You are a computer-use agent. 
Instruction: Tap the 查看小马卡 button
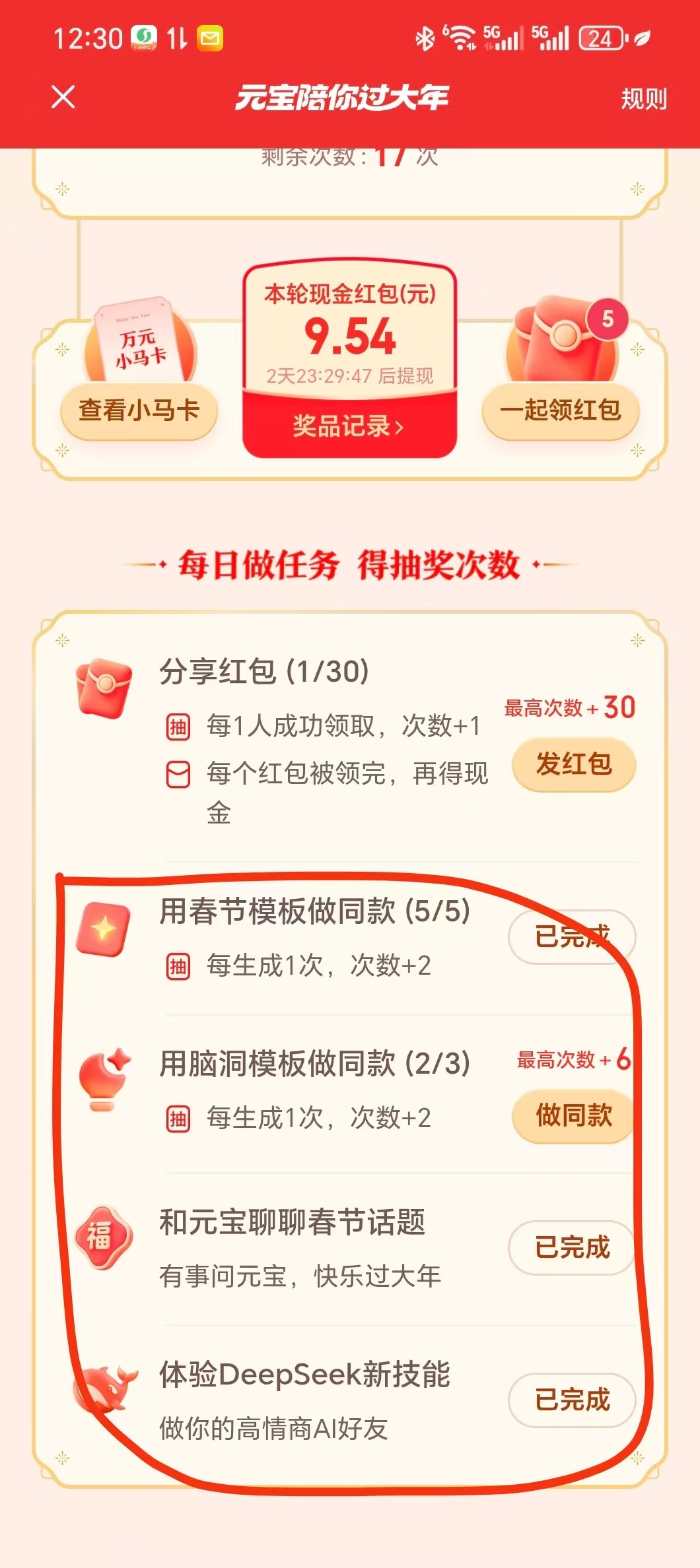point(139,410)
